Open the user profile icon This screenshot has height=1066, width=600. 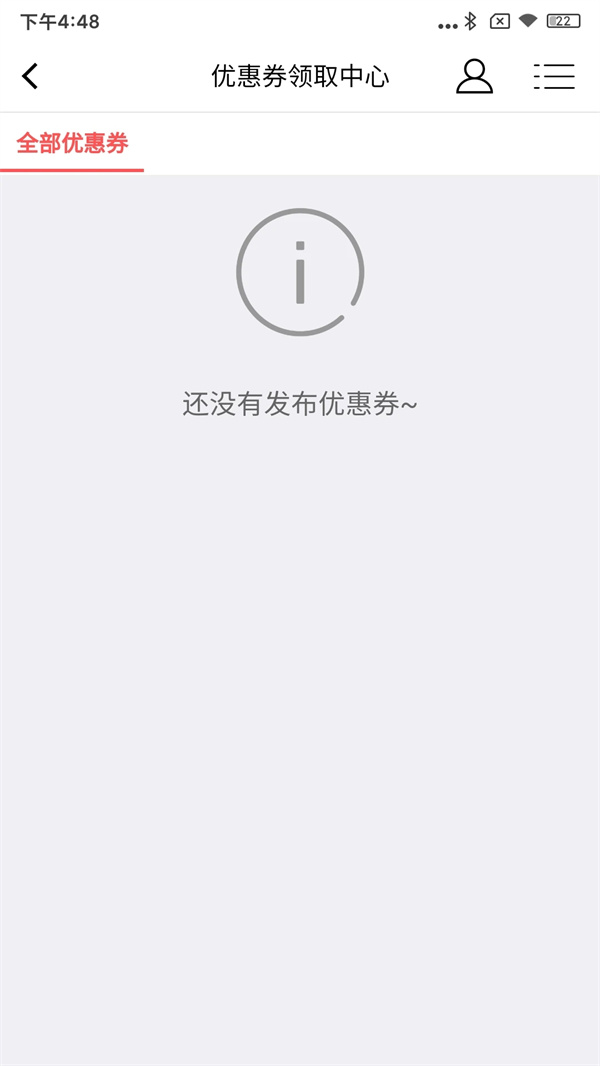coord(474,76)
